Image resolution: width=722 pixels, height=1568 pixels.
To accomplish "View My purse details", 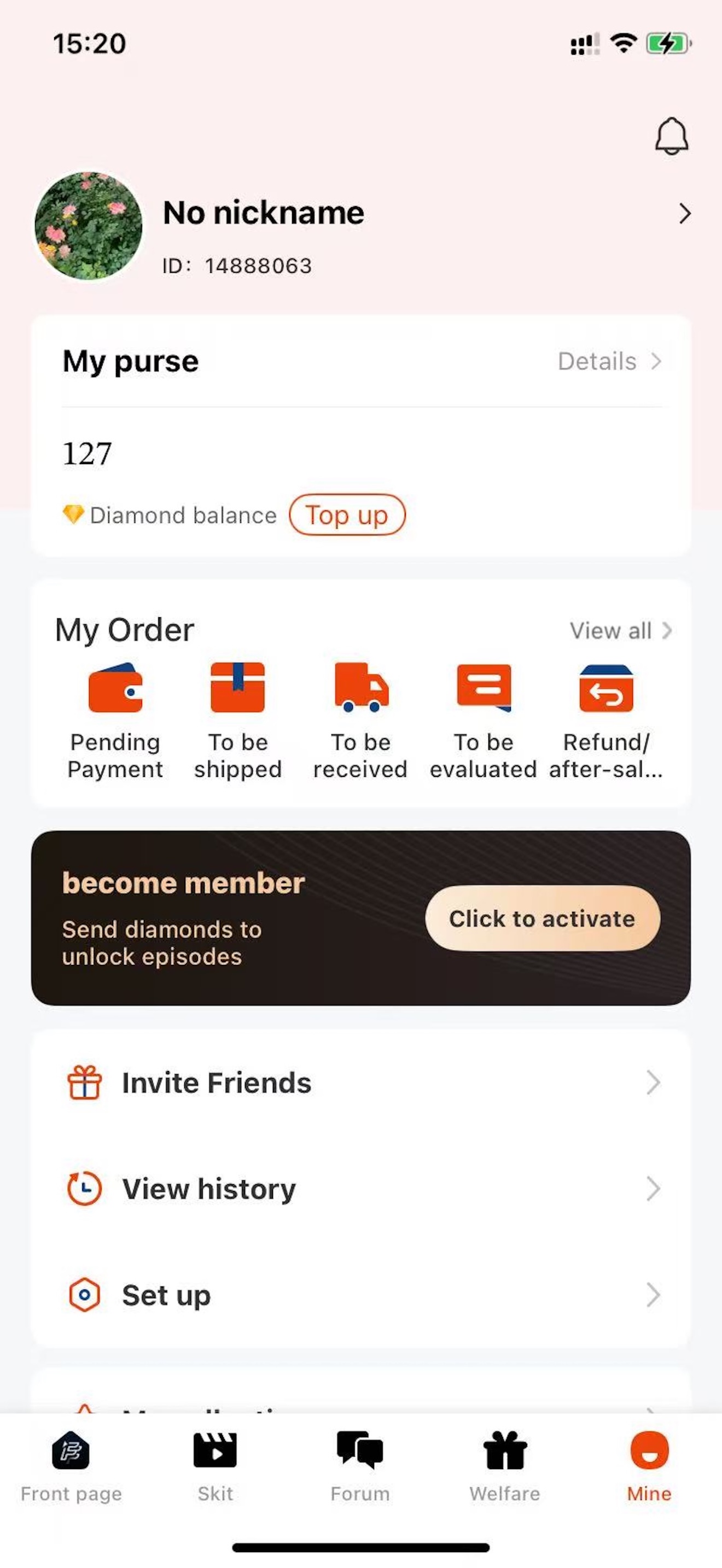I will click(609, 361).
